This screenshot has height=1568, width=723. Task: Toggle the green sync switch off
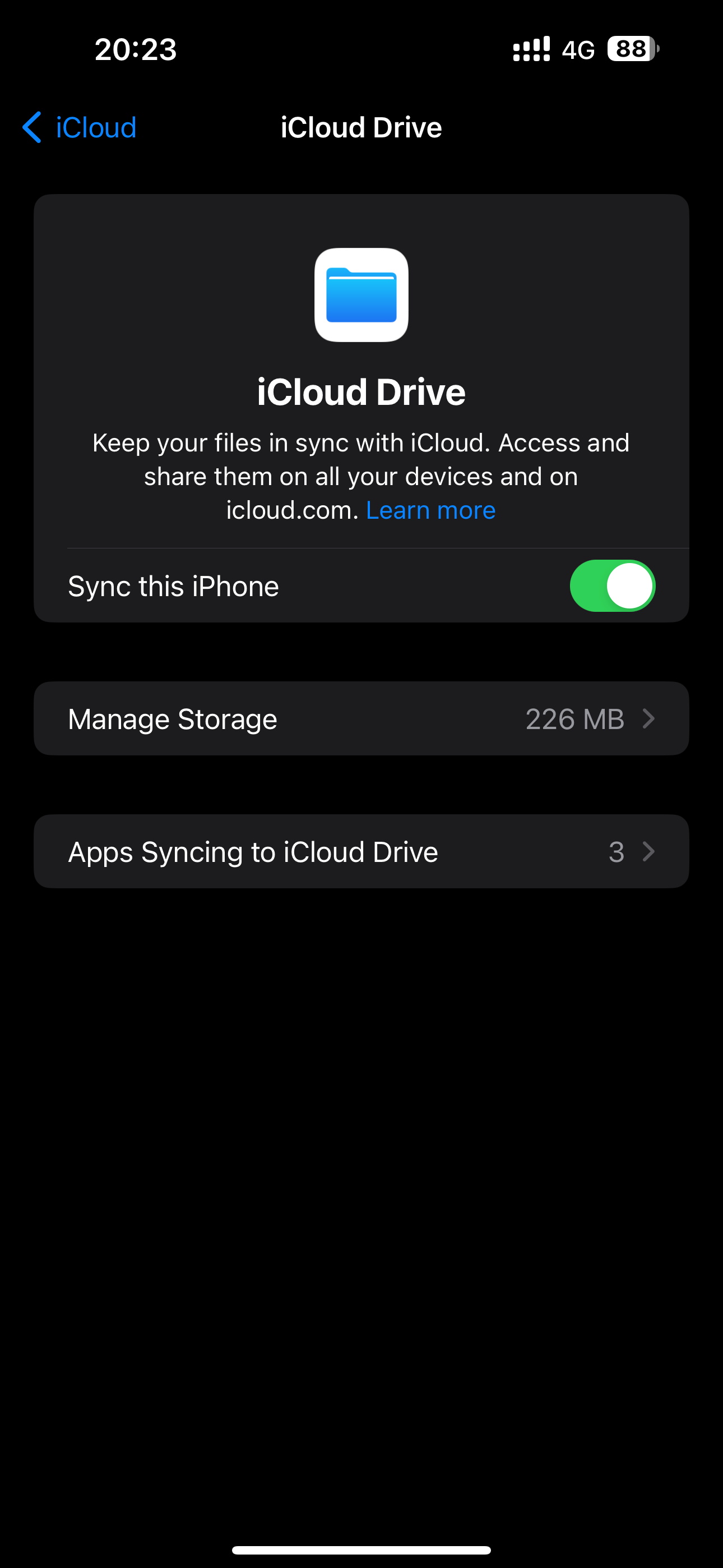[x=611, y=585]
